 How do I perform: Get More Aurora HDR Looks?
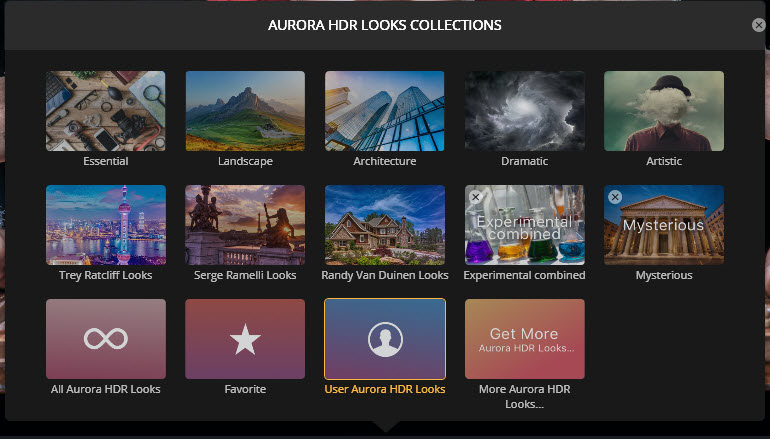(524, 339)
